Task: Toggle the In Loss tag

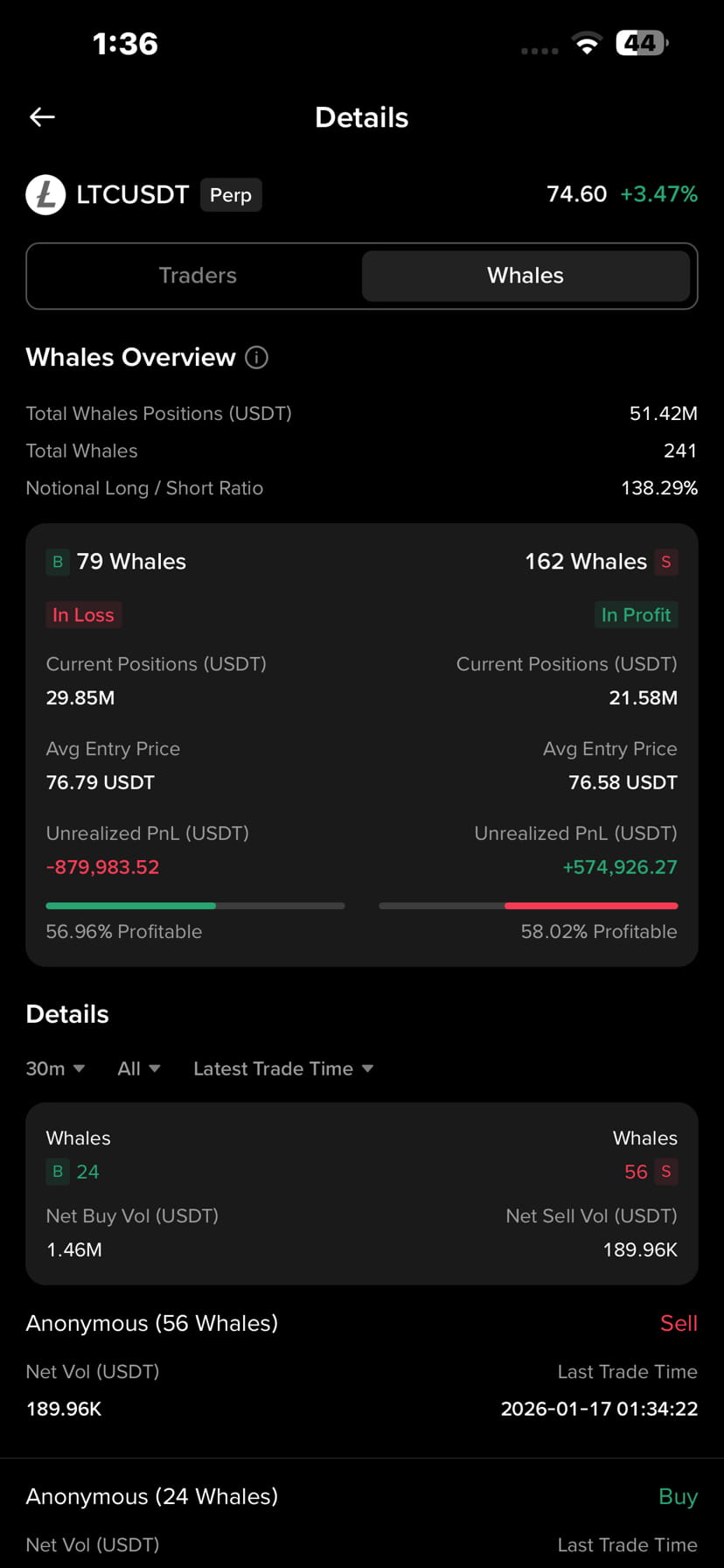Action: pyautogui.click(x=83, y=614)
